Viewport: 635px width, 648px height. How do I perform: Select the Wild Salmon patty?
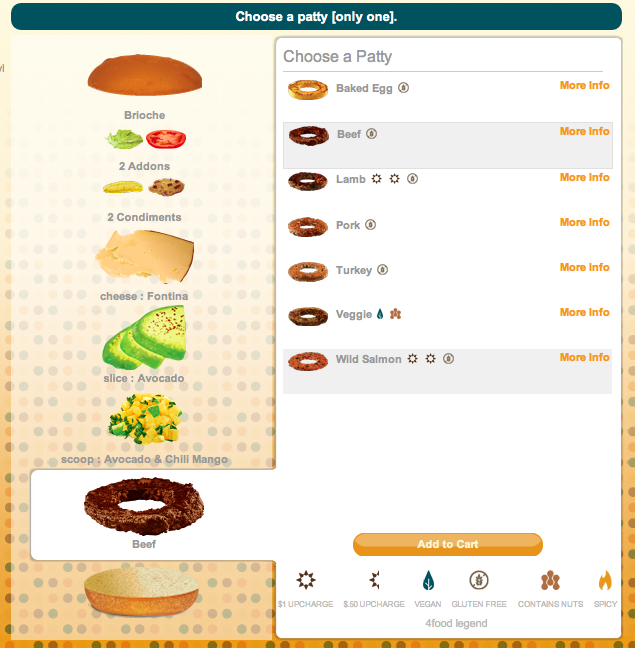[368, 360]
